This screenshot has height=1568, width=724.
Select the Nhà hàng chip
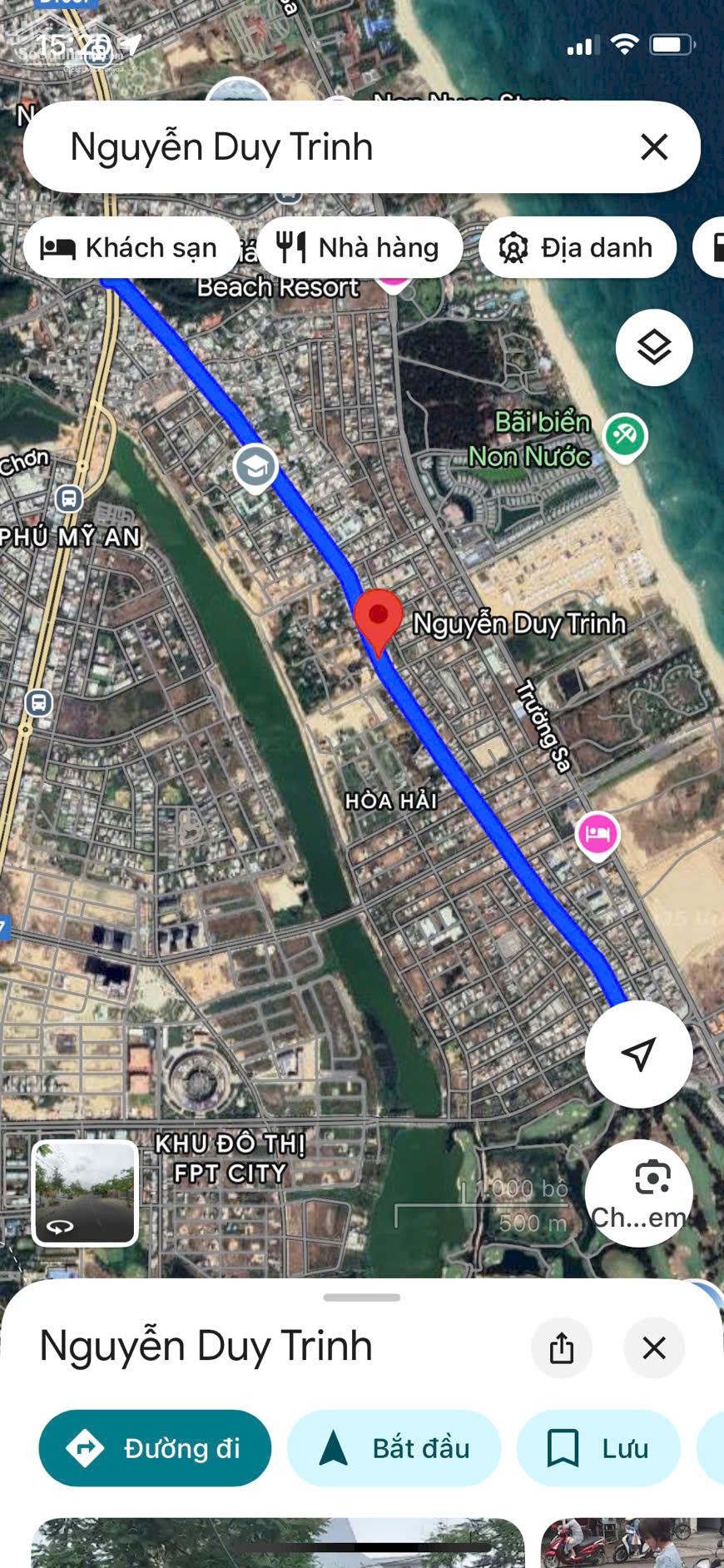click(360, 248)
